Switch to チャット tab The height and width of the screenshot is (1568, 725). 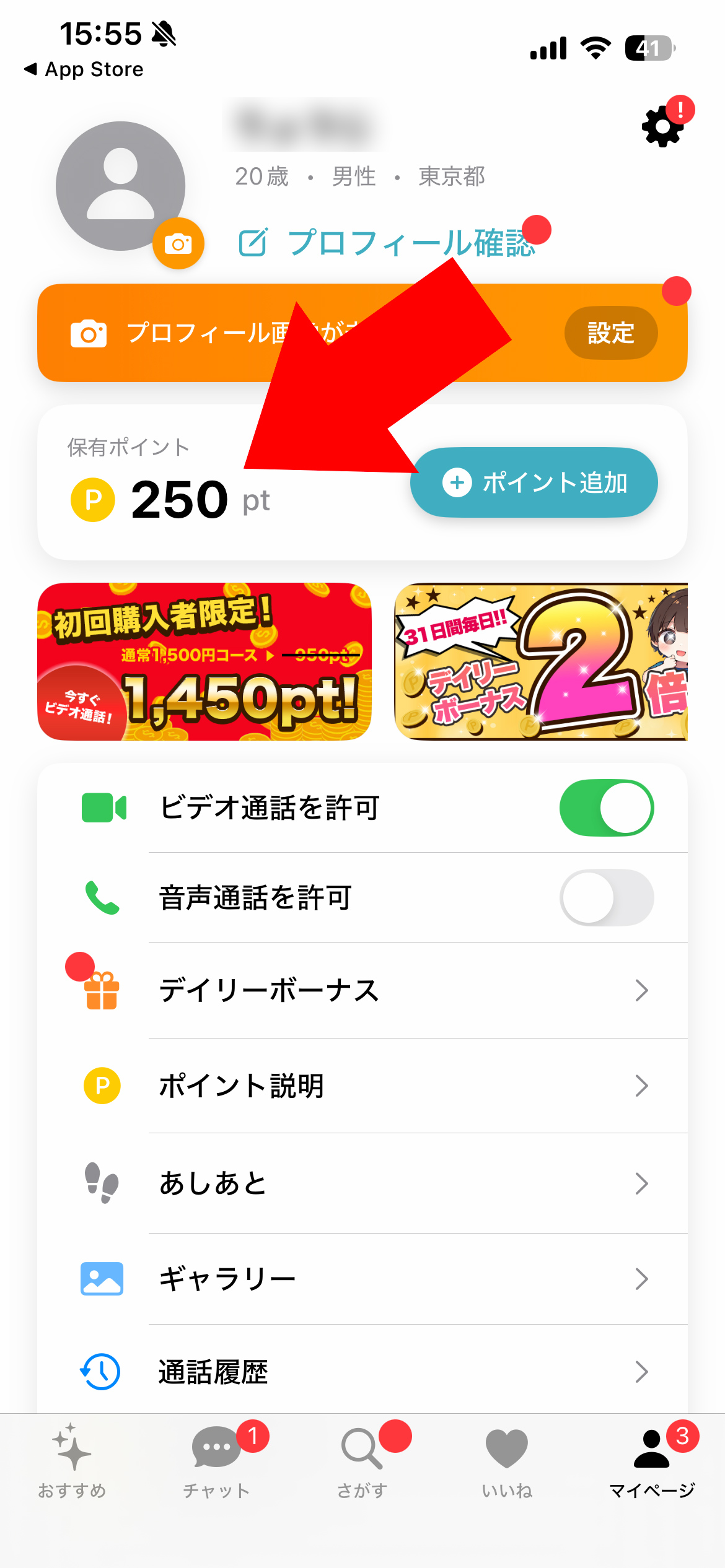217,1462
